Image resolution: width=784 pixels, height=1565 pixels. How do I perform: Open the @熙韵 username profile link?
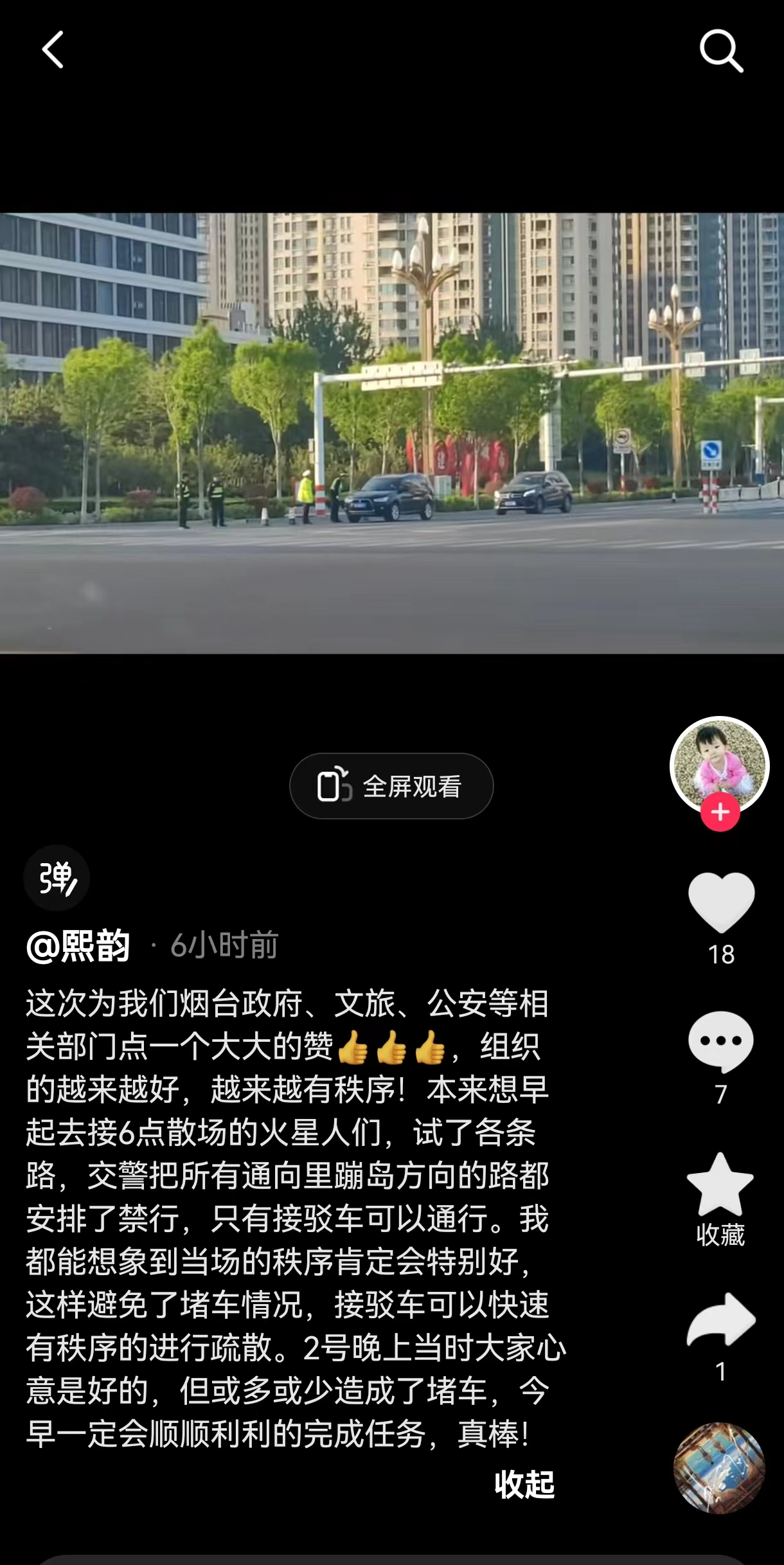78,945
